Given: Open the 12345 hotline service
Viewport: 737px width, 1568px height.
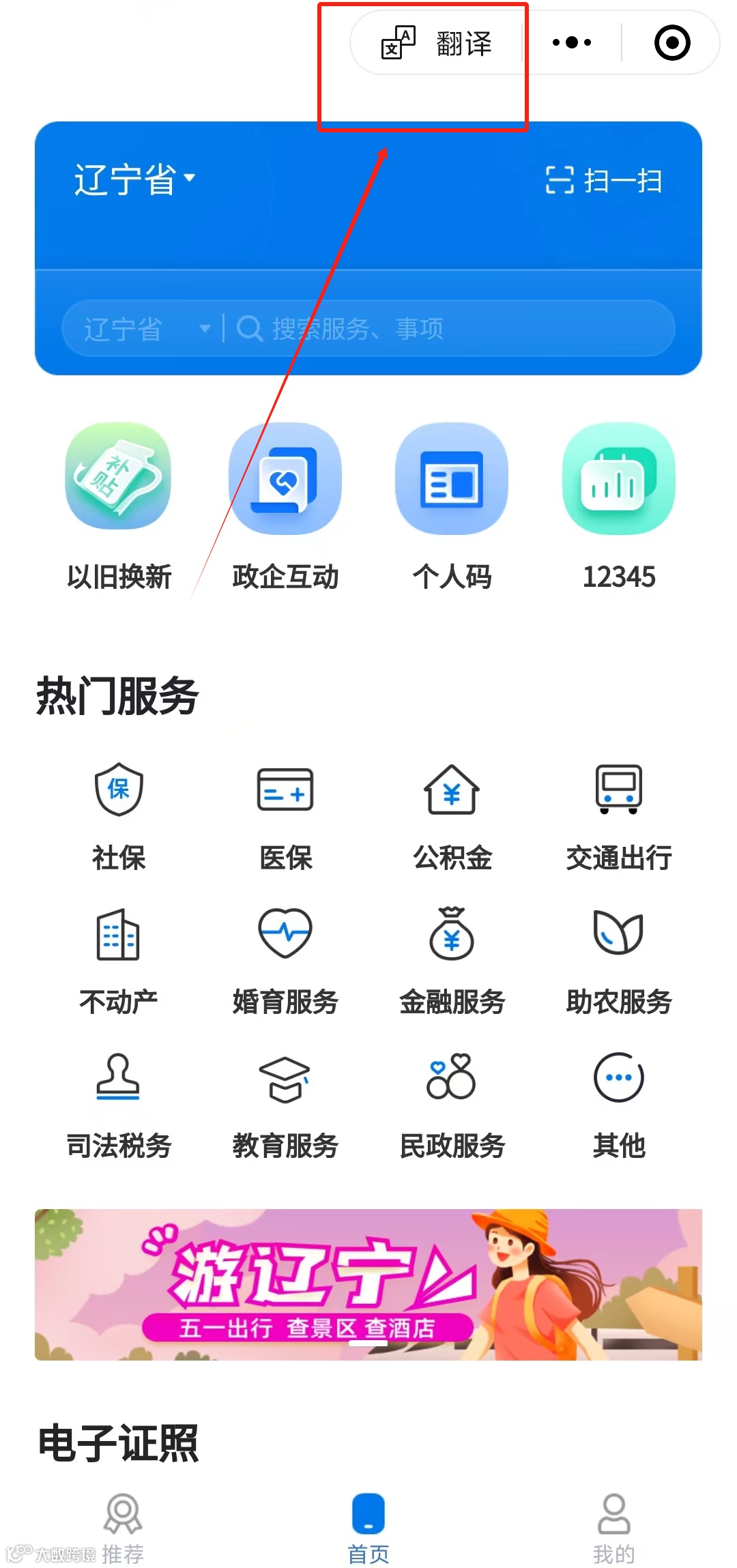Looking at the screenshot, I should tap(618, 506).
